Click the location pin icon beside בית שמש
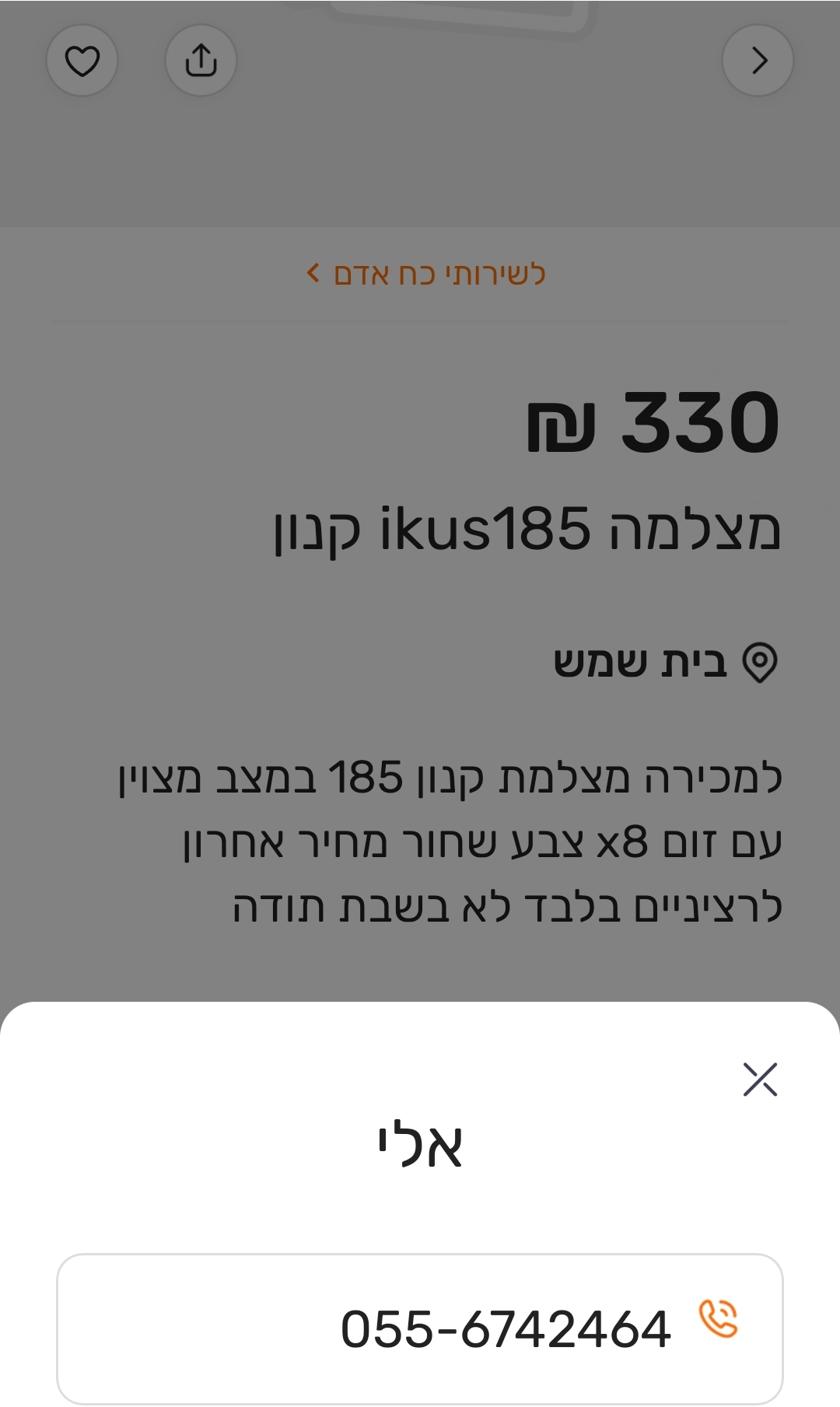 pyautogui.click(x=758, y=663)
